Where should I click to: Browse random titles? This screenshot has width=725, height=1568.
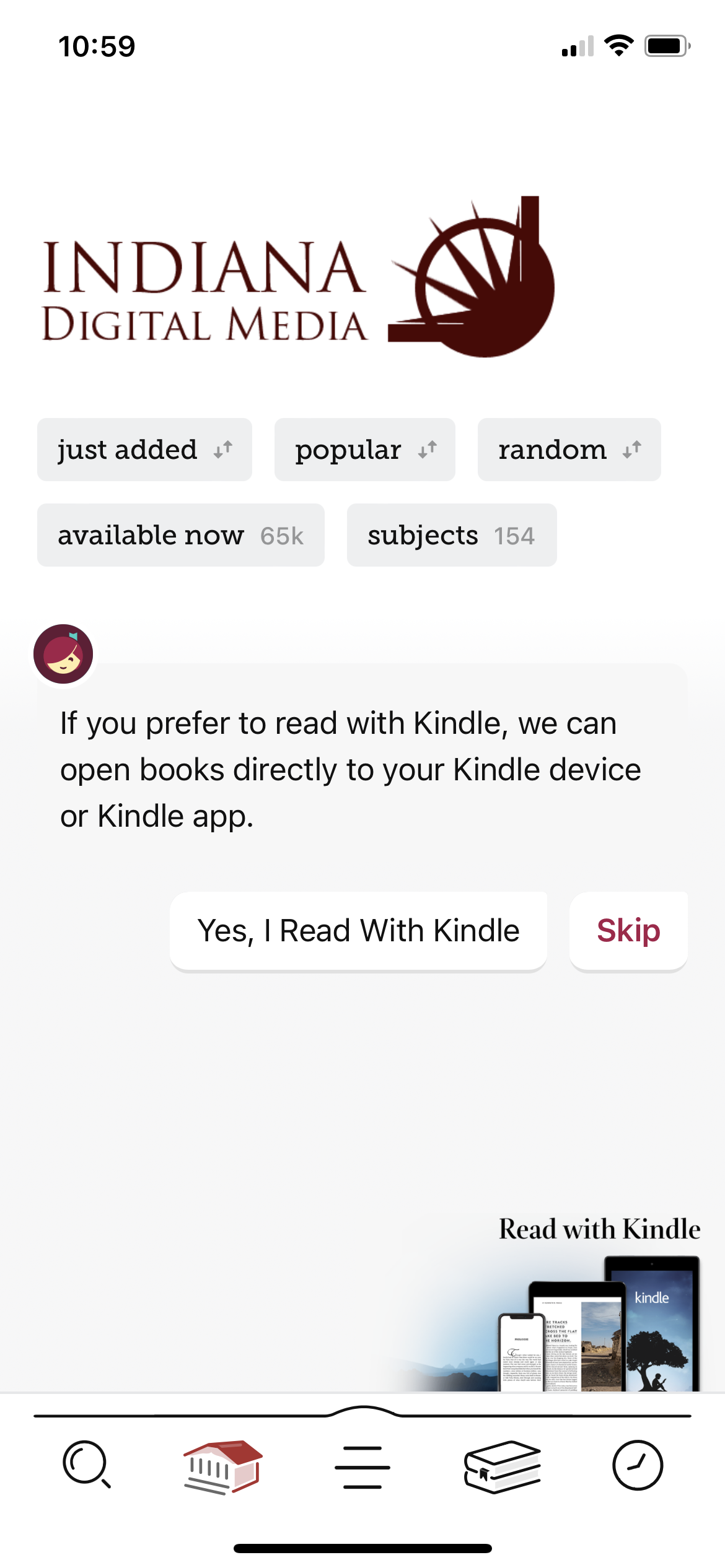click(569, 450)
